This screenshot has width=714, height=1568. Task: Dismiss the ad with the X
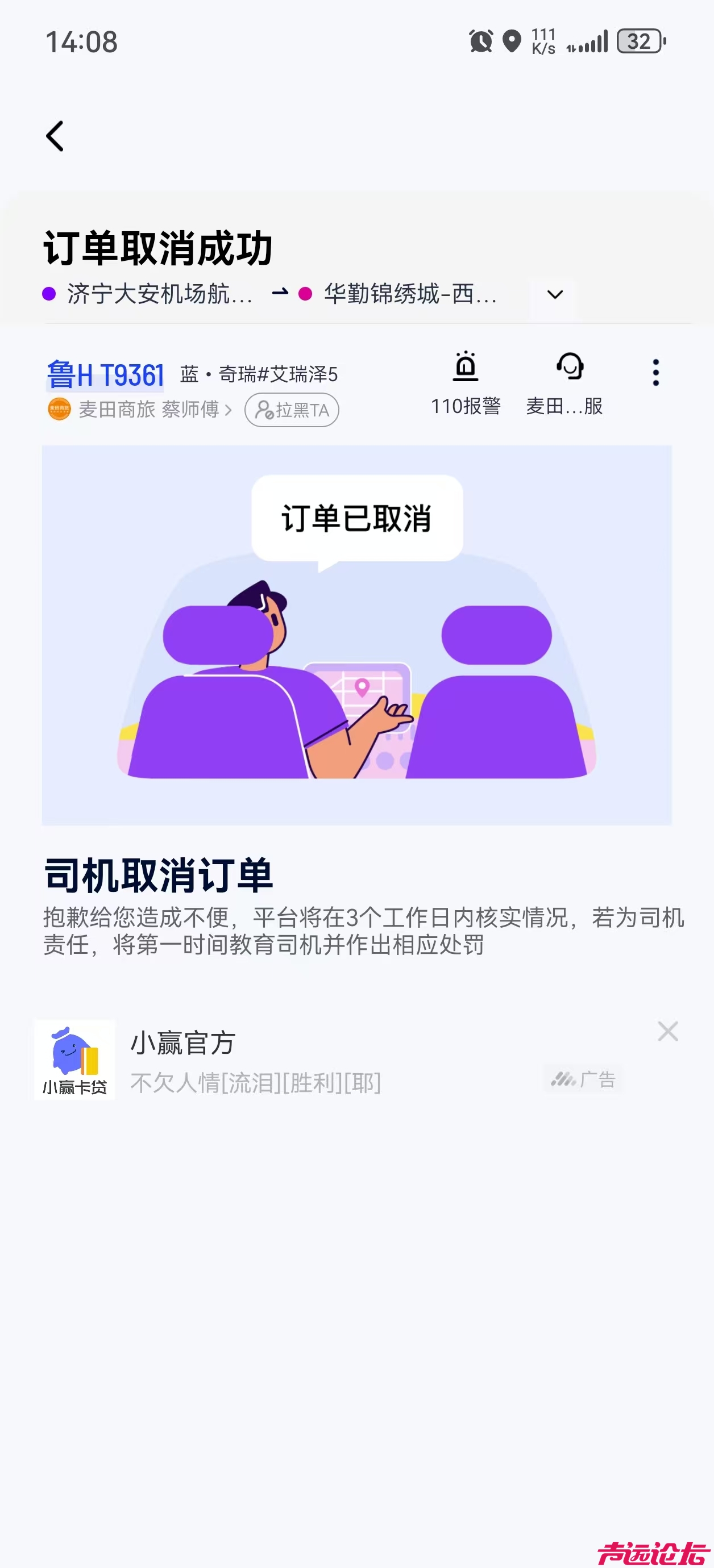click(x=668, y=1031)
